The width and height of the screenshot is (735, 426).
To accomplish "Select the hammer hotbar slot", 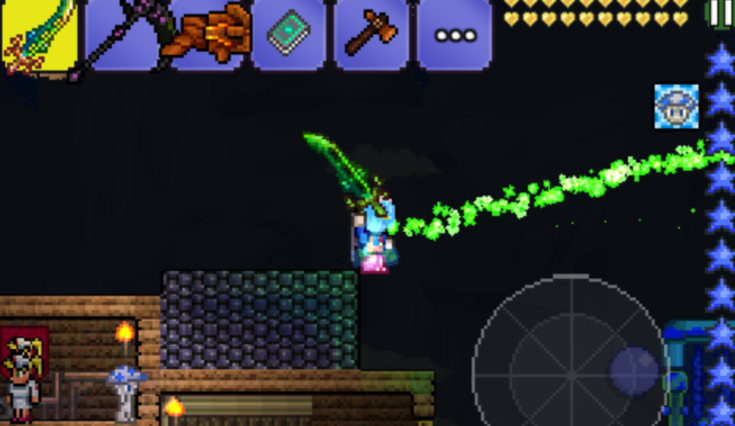I will [370, 34].
